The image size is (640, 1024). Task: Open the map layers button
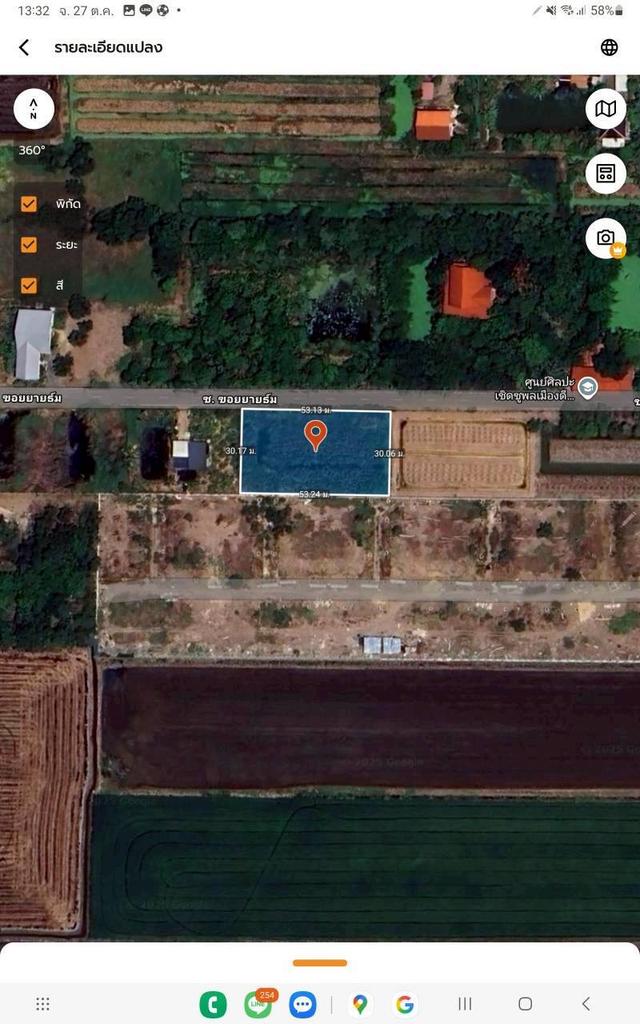605,109
